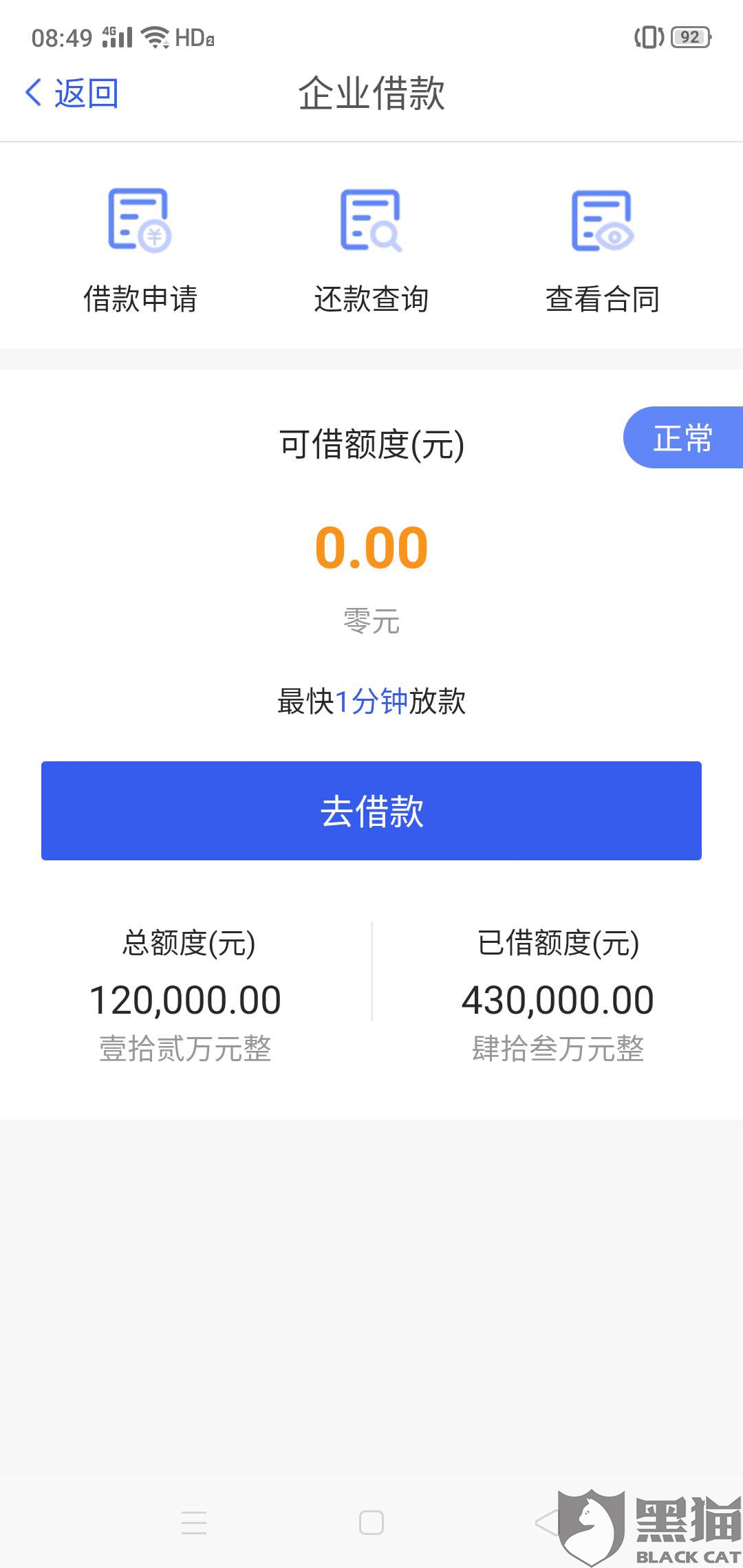Open 还款查询 repayment inquiry
743x1568 pixels.
[371, 251]
